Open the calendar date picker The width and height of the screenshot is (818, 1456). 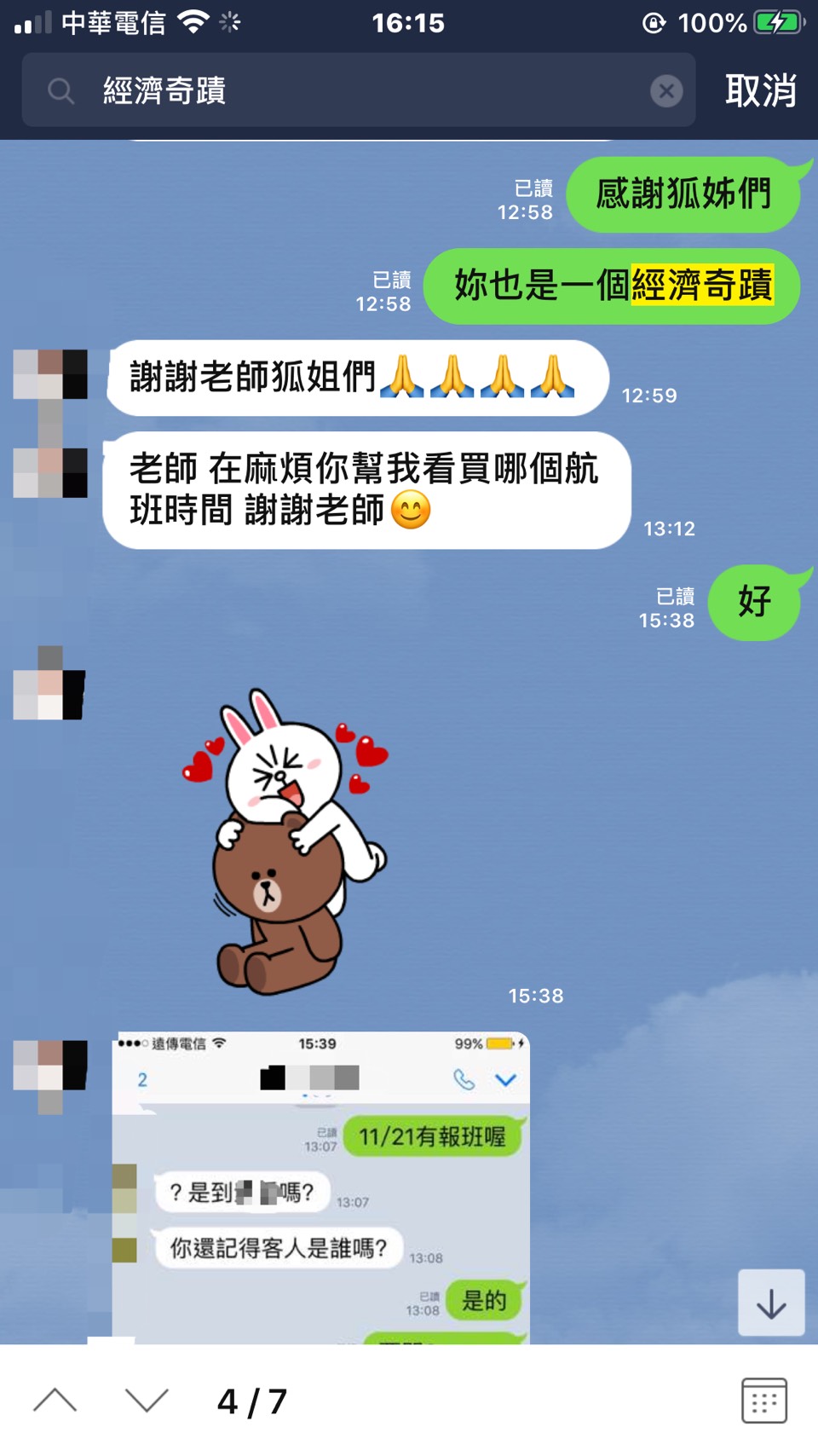click(763, 1400)
